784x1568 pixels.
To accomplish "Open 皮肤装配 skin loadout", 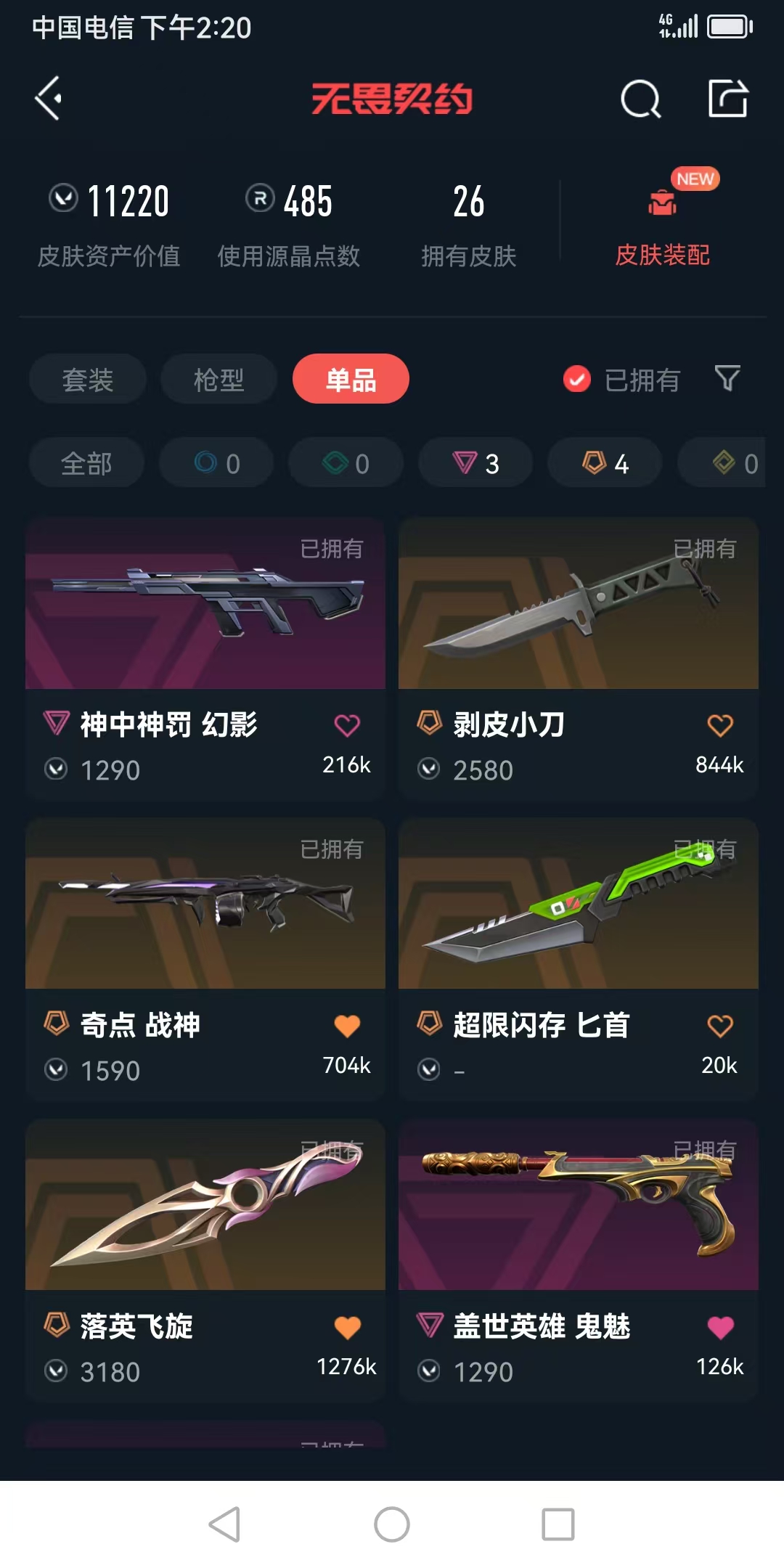I will tap(662, 226).
